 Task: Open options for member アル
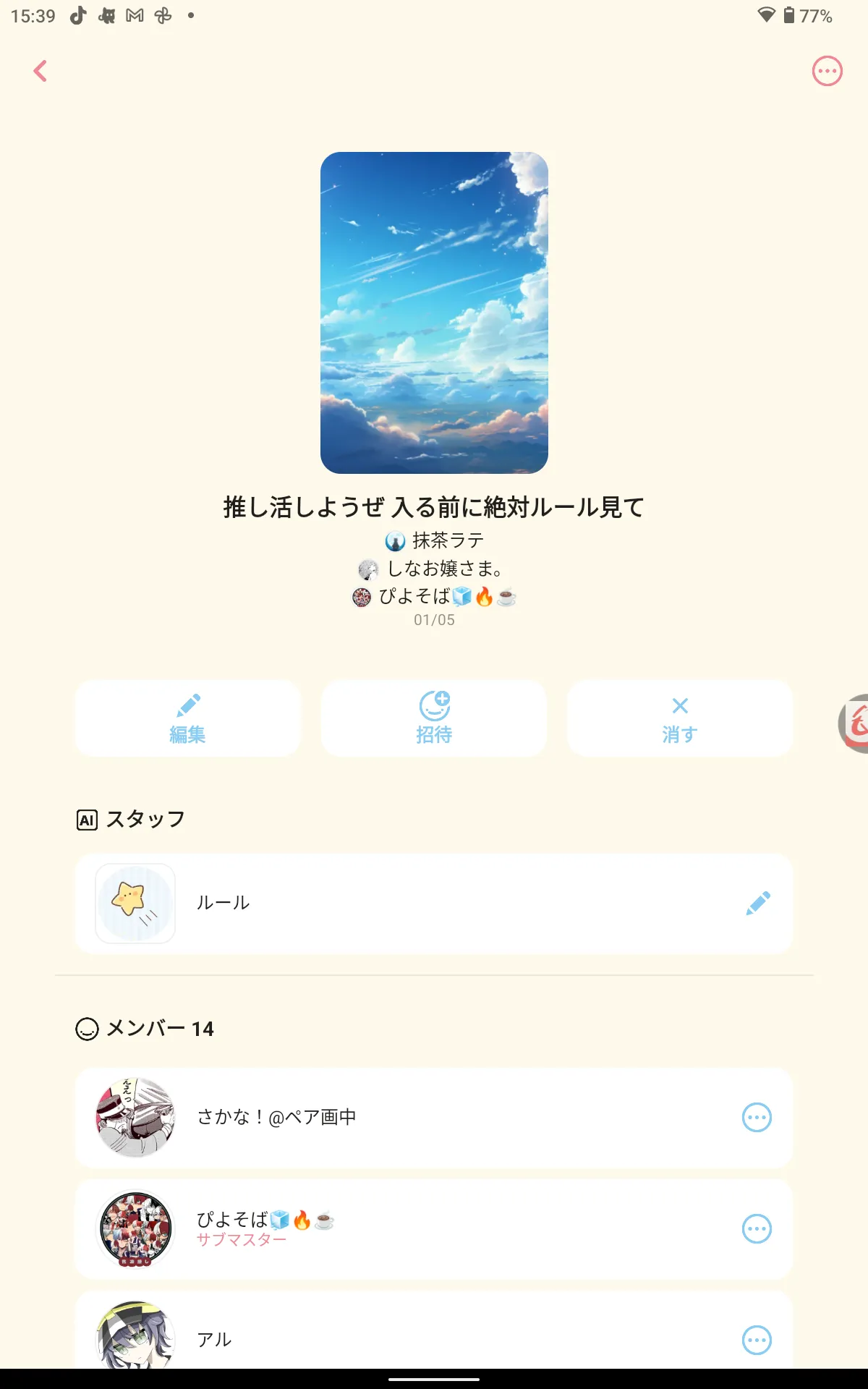point(757,1340)
